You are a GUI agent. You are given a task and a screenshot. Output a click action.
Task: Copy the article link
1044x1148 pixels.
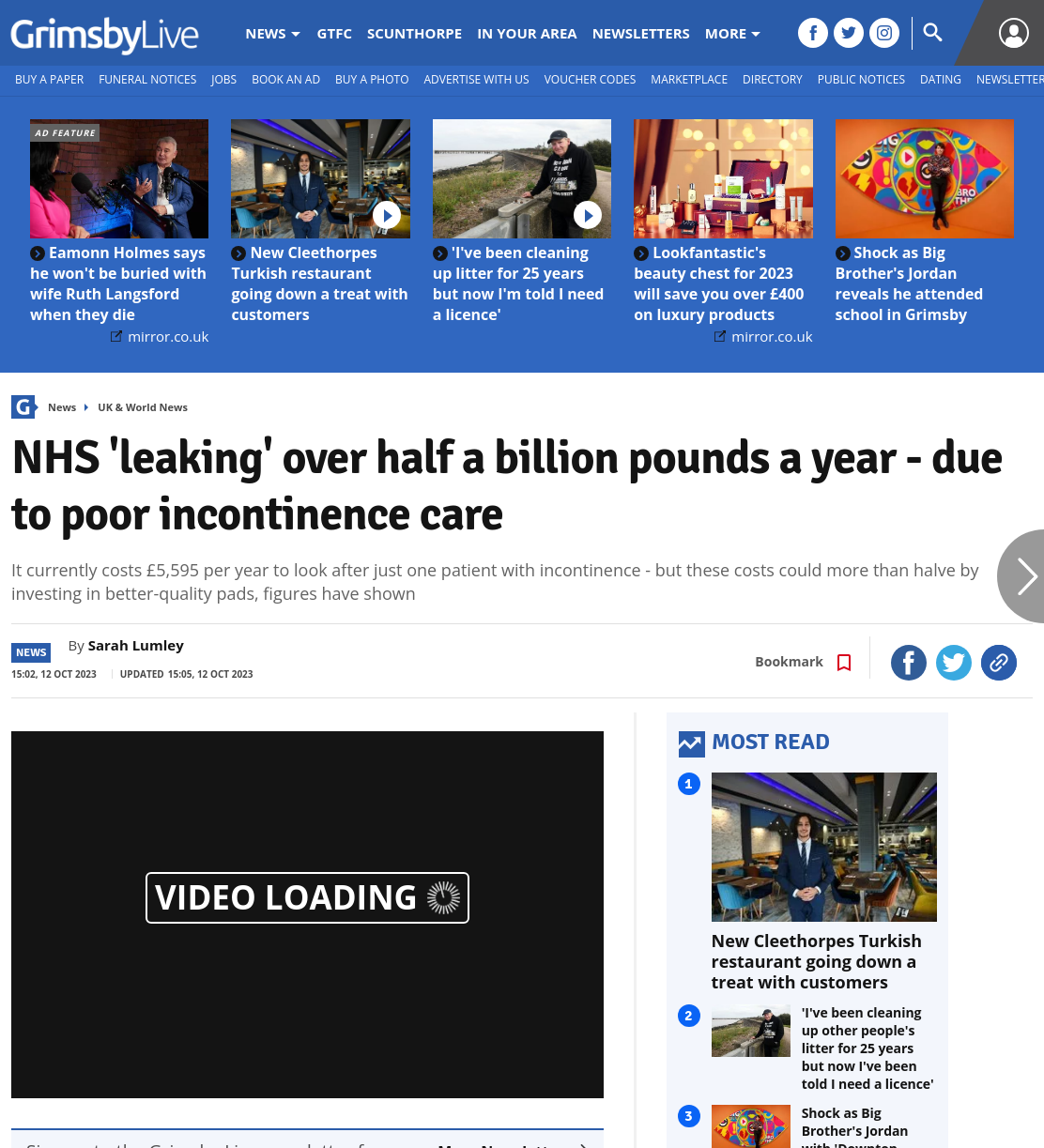pos(999,663)
